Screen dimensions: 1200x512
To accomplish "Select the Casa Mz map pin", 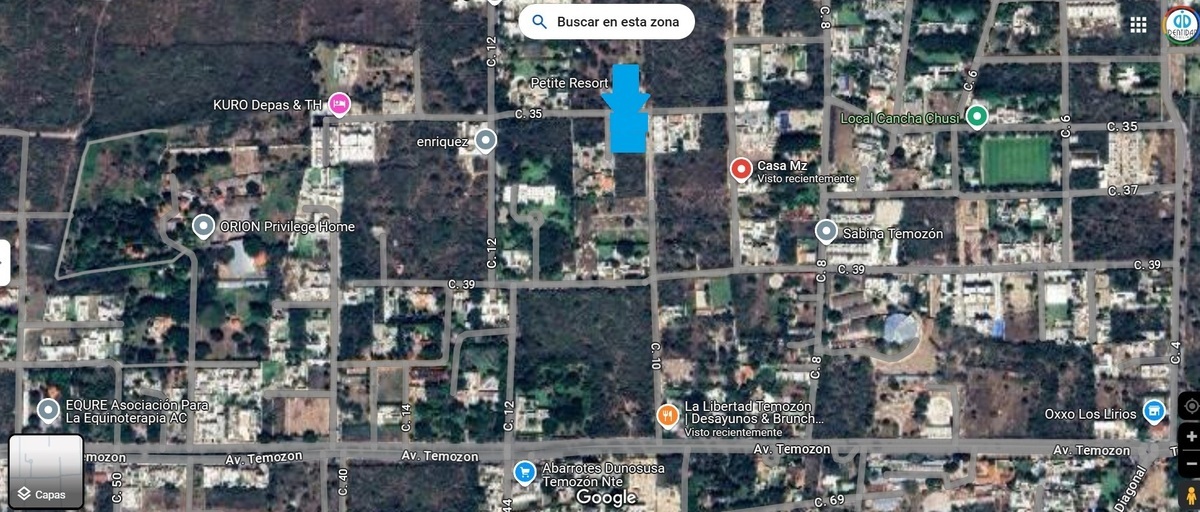I will click(741, 169).
